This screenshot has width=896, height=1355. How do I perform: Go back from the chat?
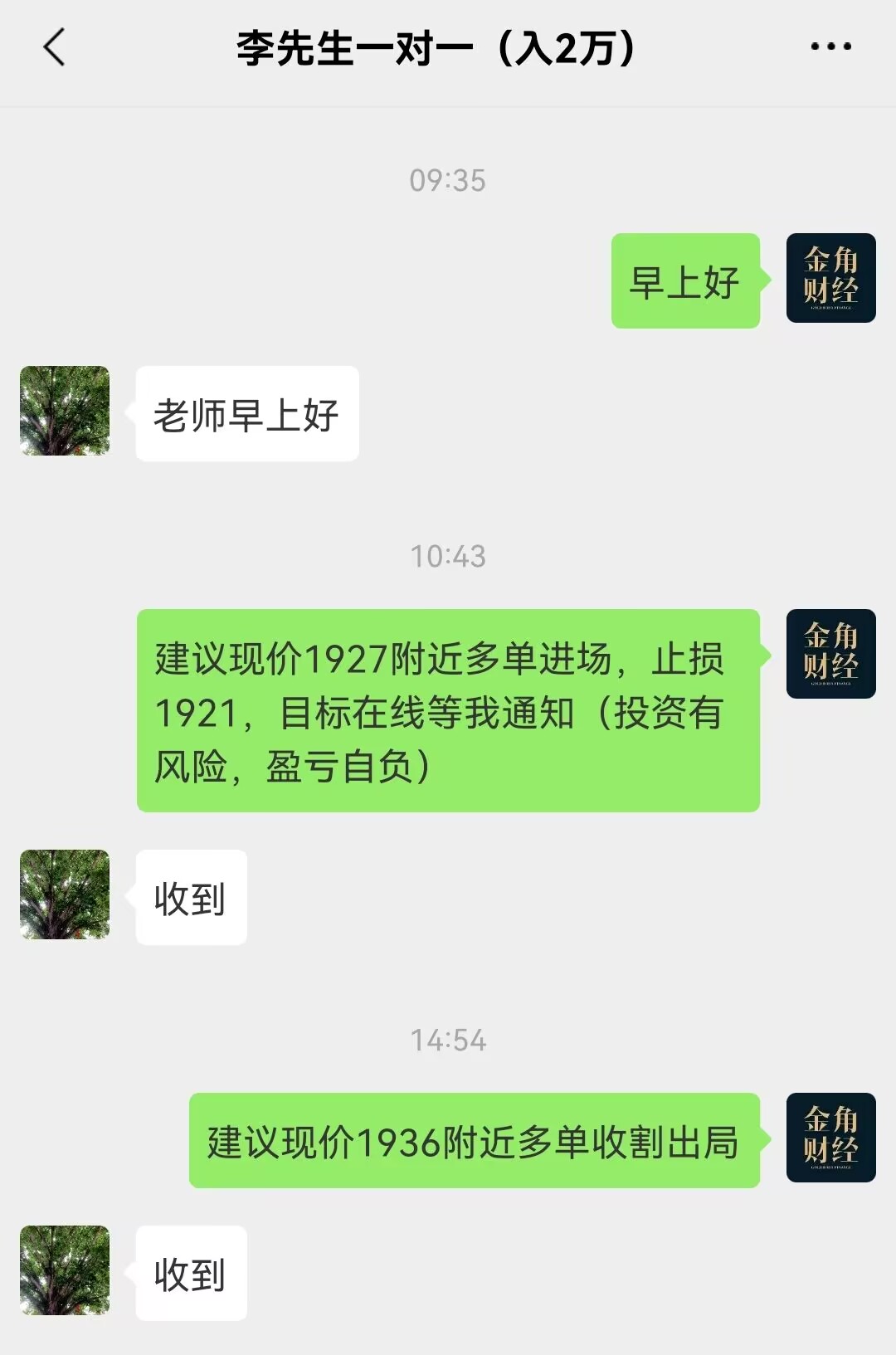(54, 47)
